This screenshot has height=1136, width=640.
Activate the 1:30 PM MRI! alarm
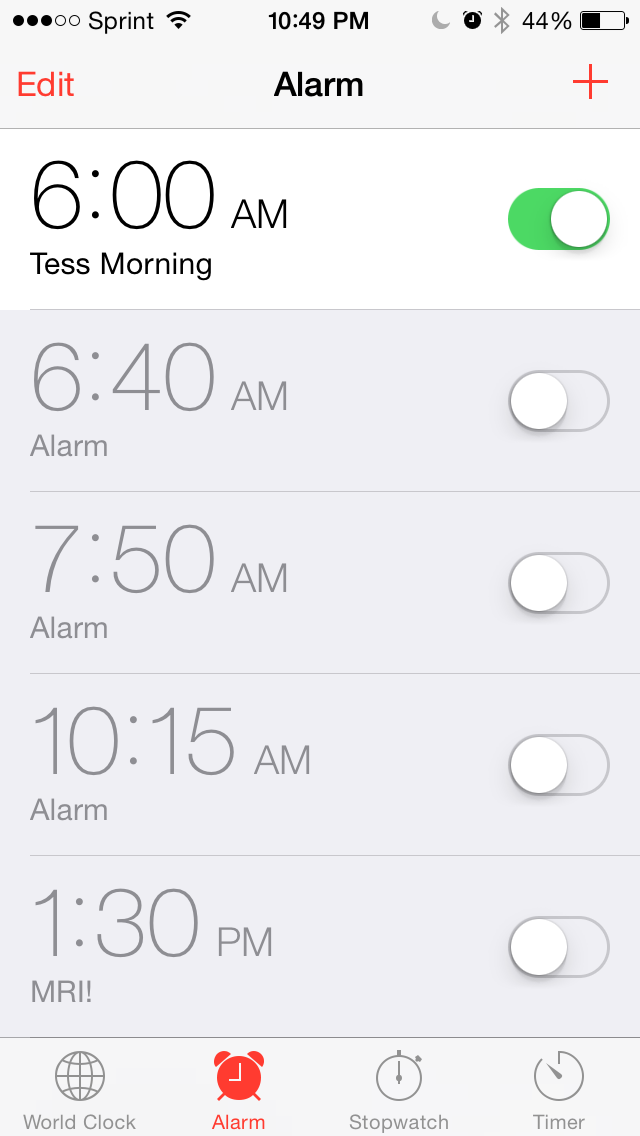coord(558,947)
